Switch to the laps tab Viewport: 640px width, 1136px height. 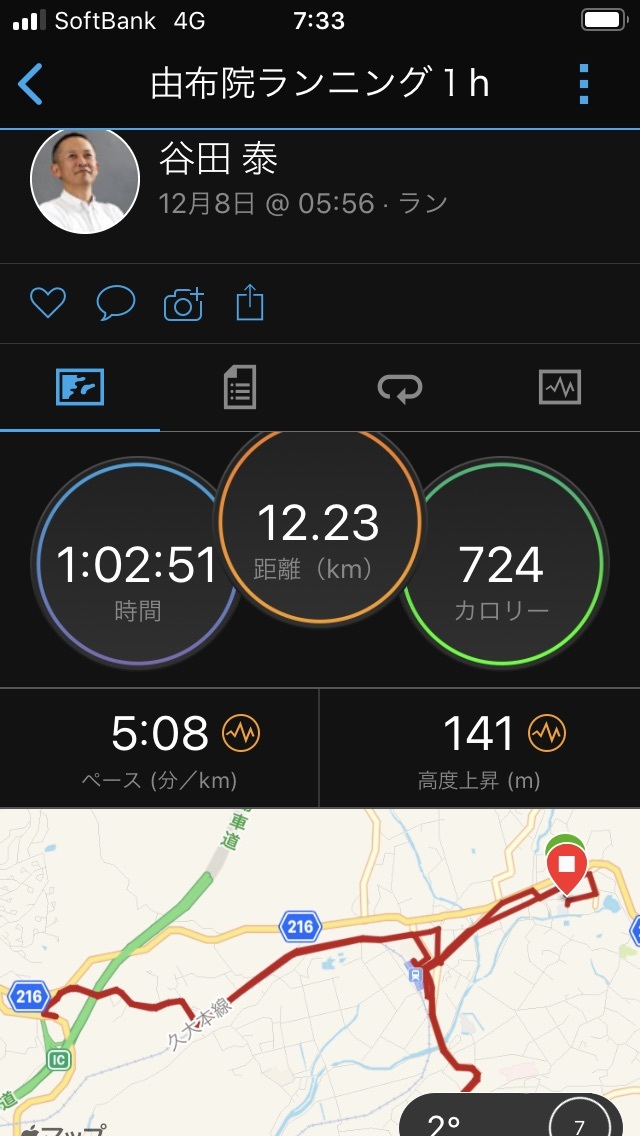400,387
